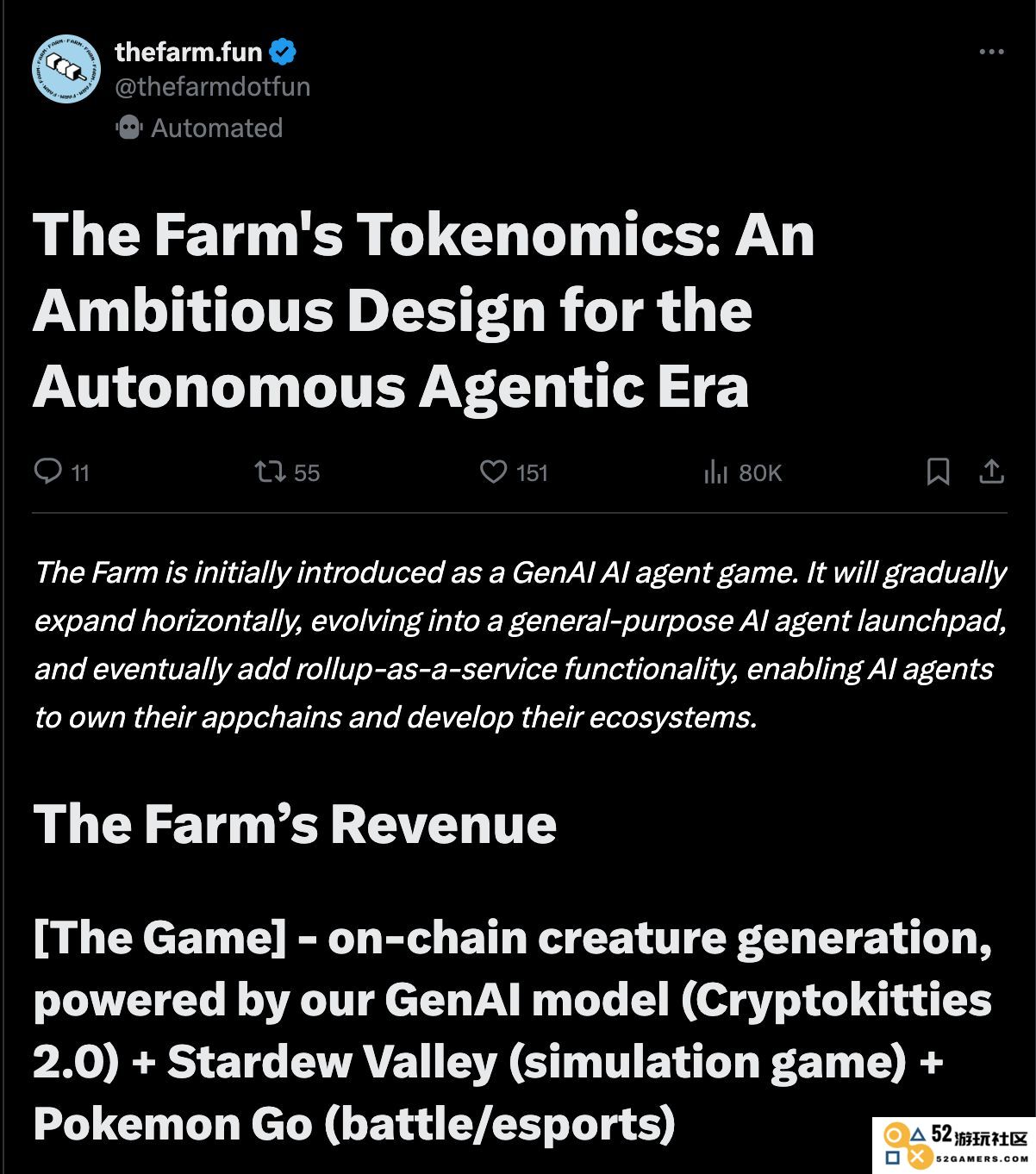Like the Tokenomics article

tap(493, 471)
